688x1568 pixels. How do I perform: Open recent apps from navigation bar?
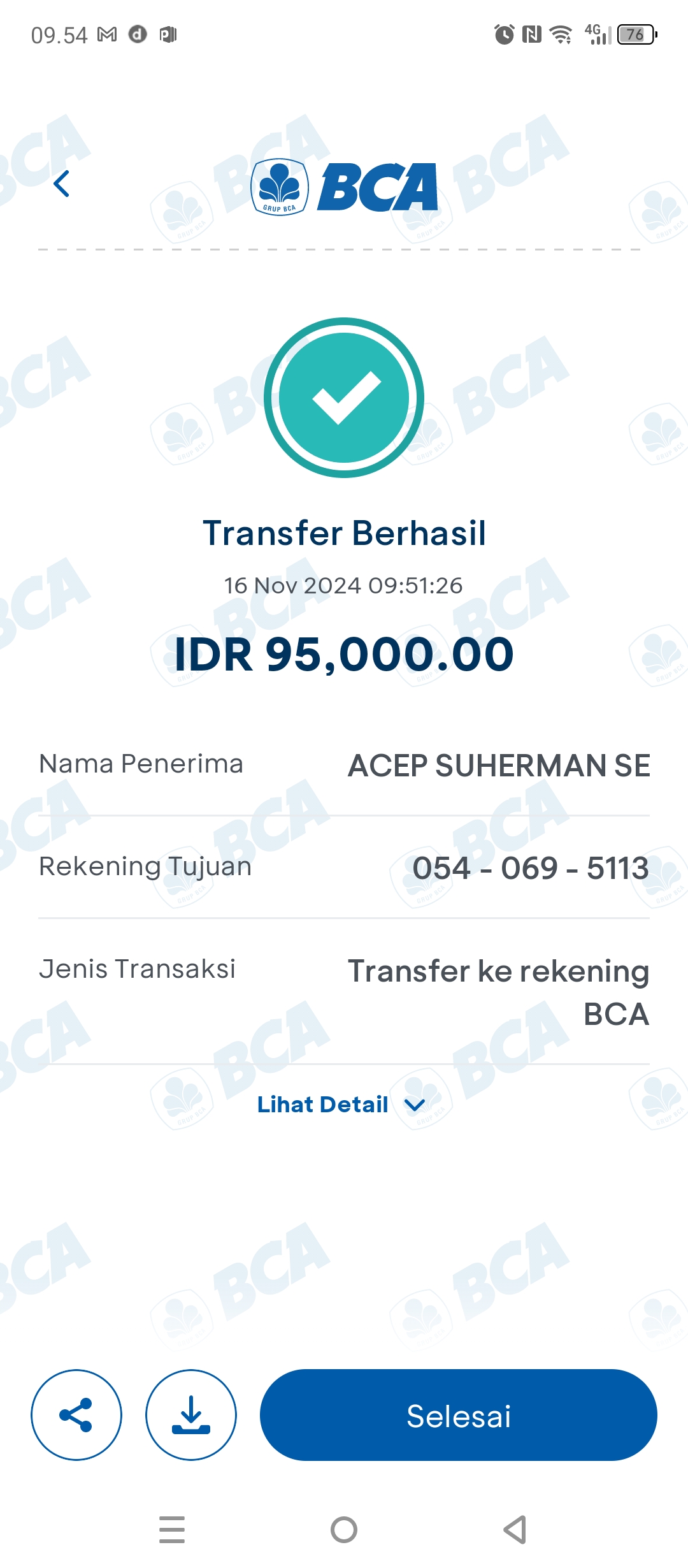[x=172, y=1529]
